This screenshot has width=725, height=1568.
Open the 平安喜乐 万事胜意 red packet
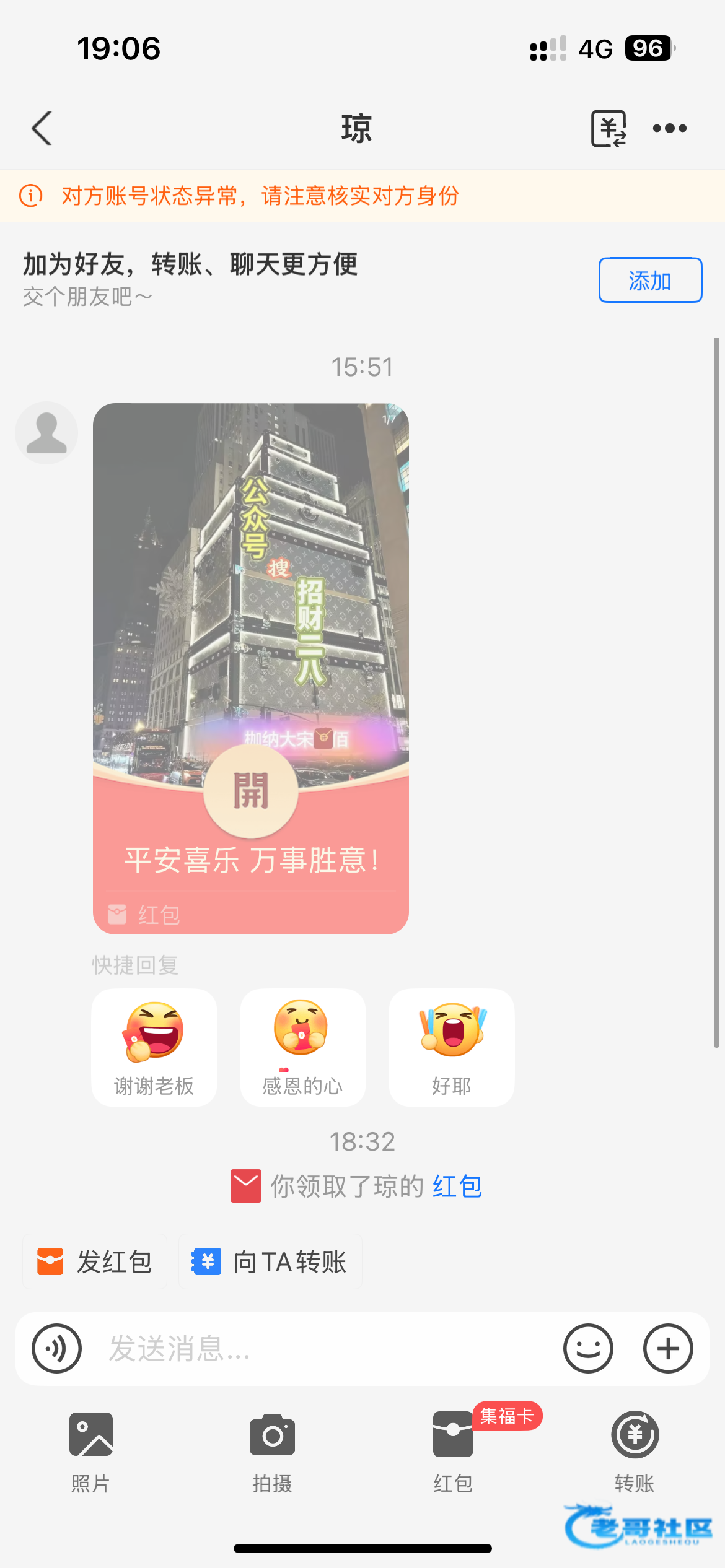pyautogui.click(x=251, y=791)
